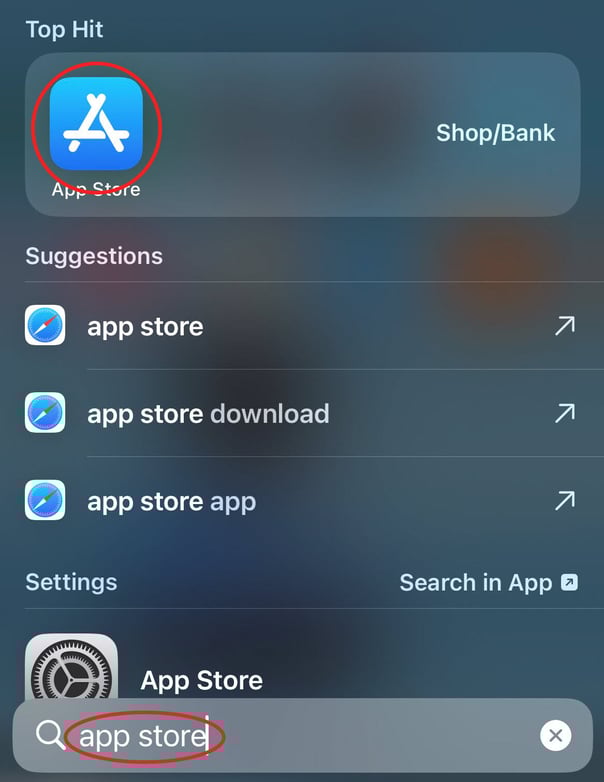This screenshot has width=604, height=782.
Task: Select the "app store app" suggestion
Action: coord(171,501)
